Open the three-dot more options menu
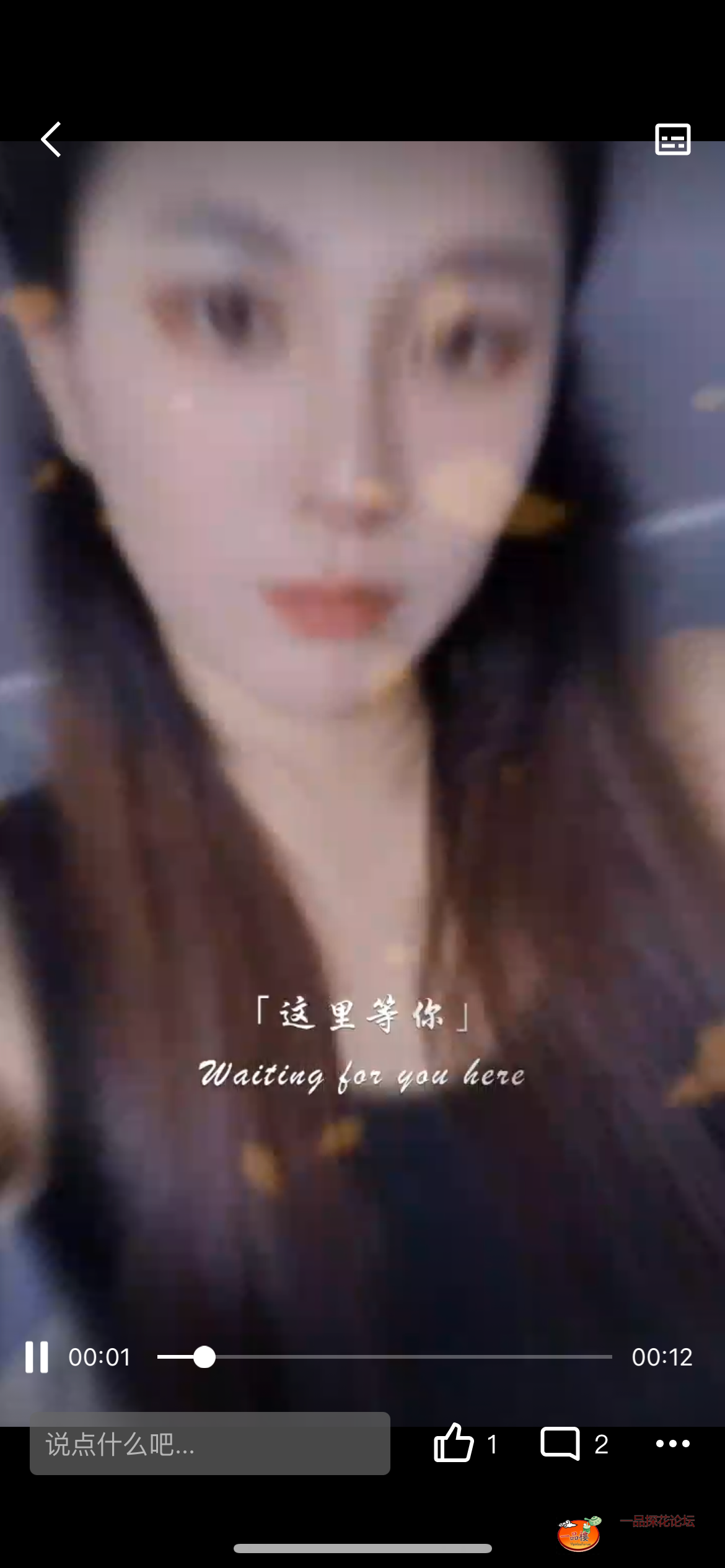The image size is (725, 1568). pos(672,1444)
